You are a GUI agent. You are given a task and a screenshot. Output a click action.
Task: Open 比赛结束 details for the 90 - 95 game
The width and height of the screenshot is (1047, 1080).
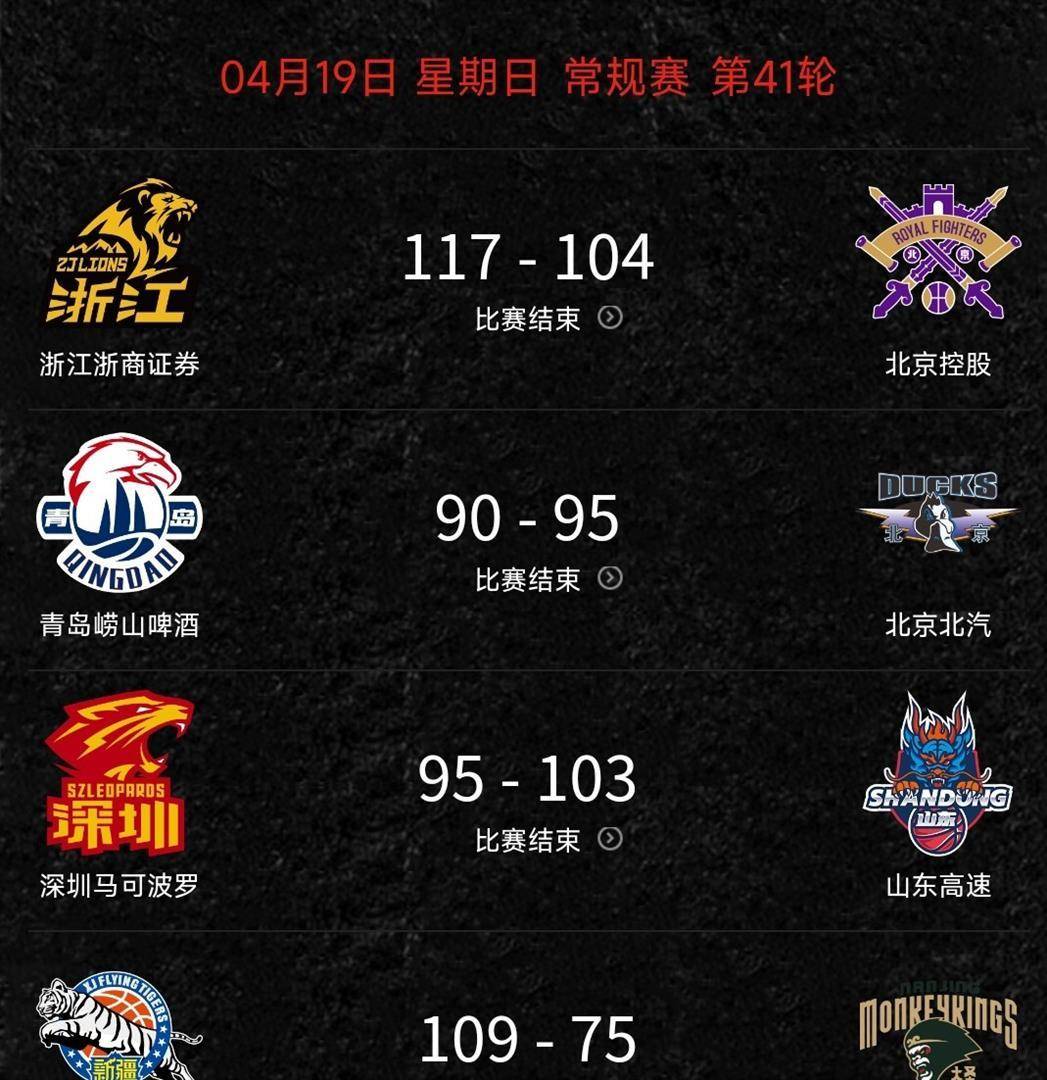click(548, 579)
